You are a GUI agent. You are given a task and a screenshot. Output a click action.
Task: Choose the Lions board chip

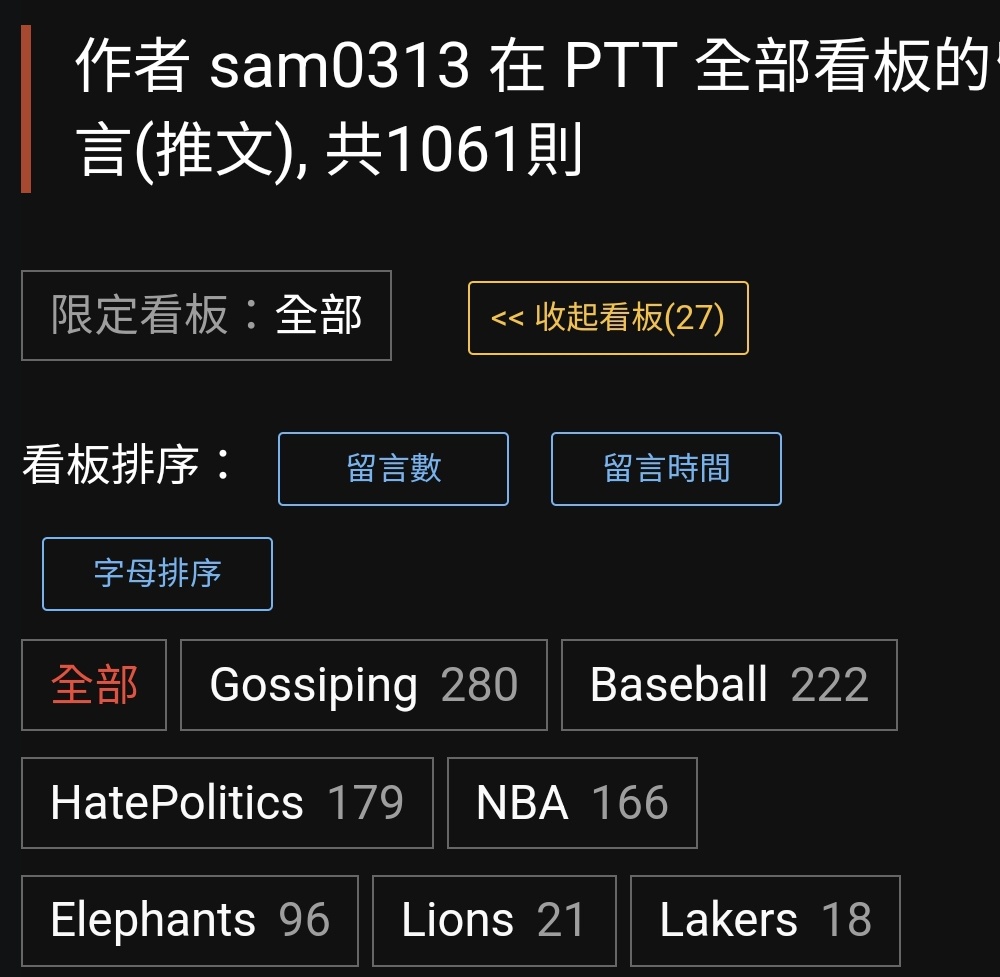494,920
